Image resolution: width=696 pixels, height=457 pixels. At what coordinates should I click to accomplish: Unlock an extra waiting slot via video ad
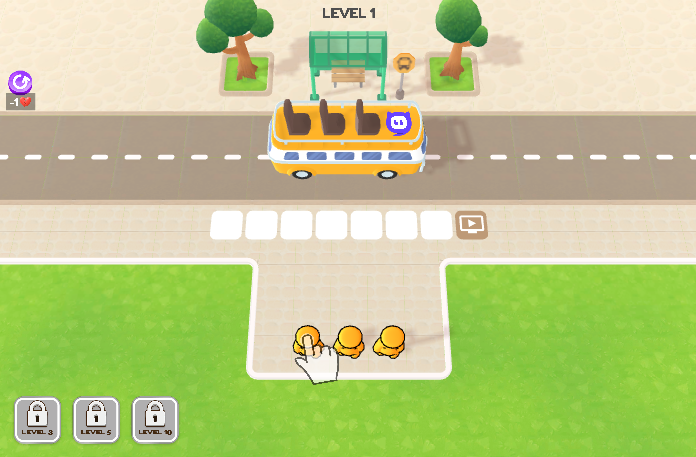[x=471, y=224]
